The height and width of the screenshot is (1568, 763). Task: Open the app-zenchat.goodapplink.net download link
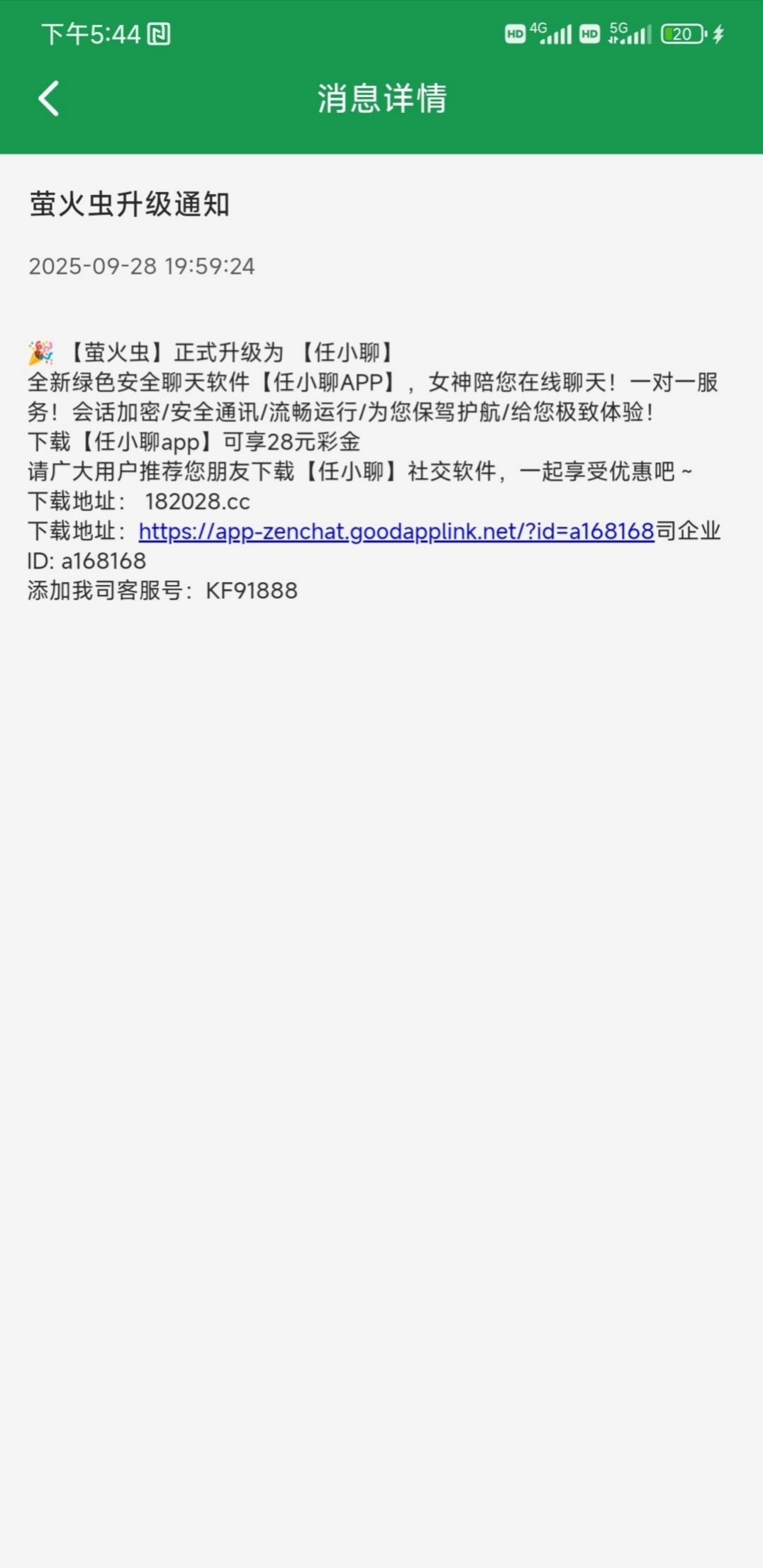pyautogui.click(x=396, y=531)
